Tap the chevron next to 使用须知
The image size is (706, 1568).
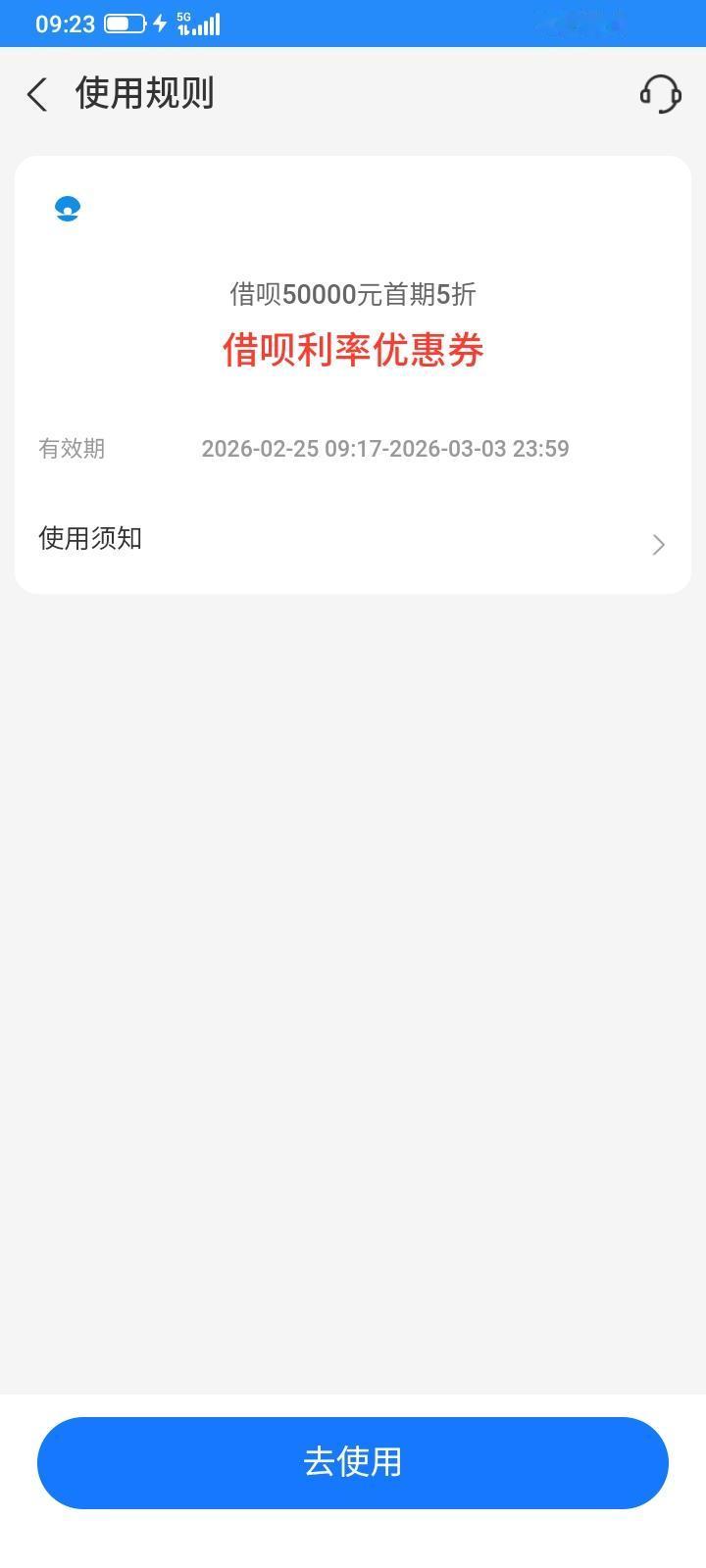coord(657,545)
